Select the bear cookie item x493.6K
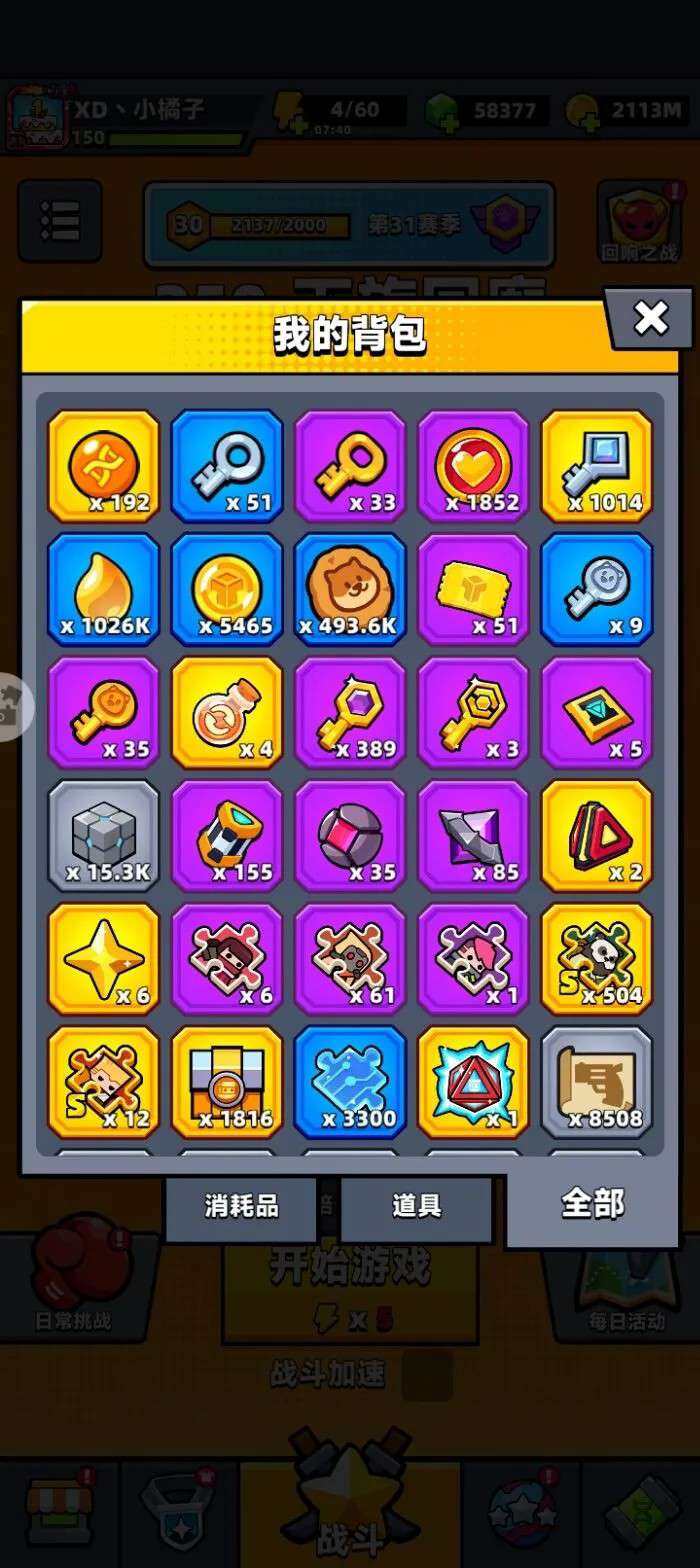700x1568 pixels. (x=350, y=589)
